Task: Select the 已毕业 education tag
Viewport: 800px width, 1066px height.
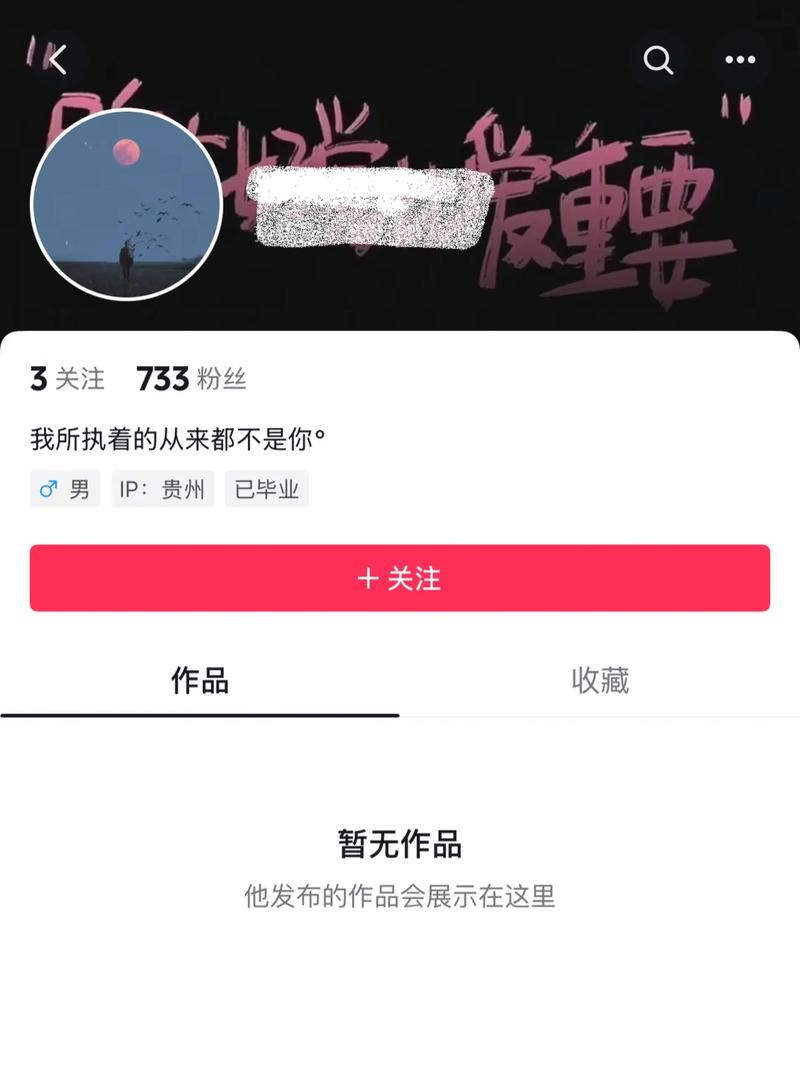Action: [266, 489]
